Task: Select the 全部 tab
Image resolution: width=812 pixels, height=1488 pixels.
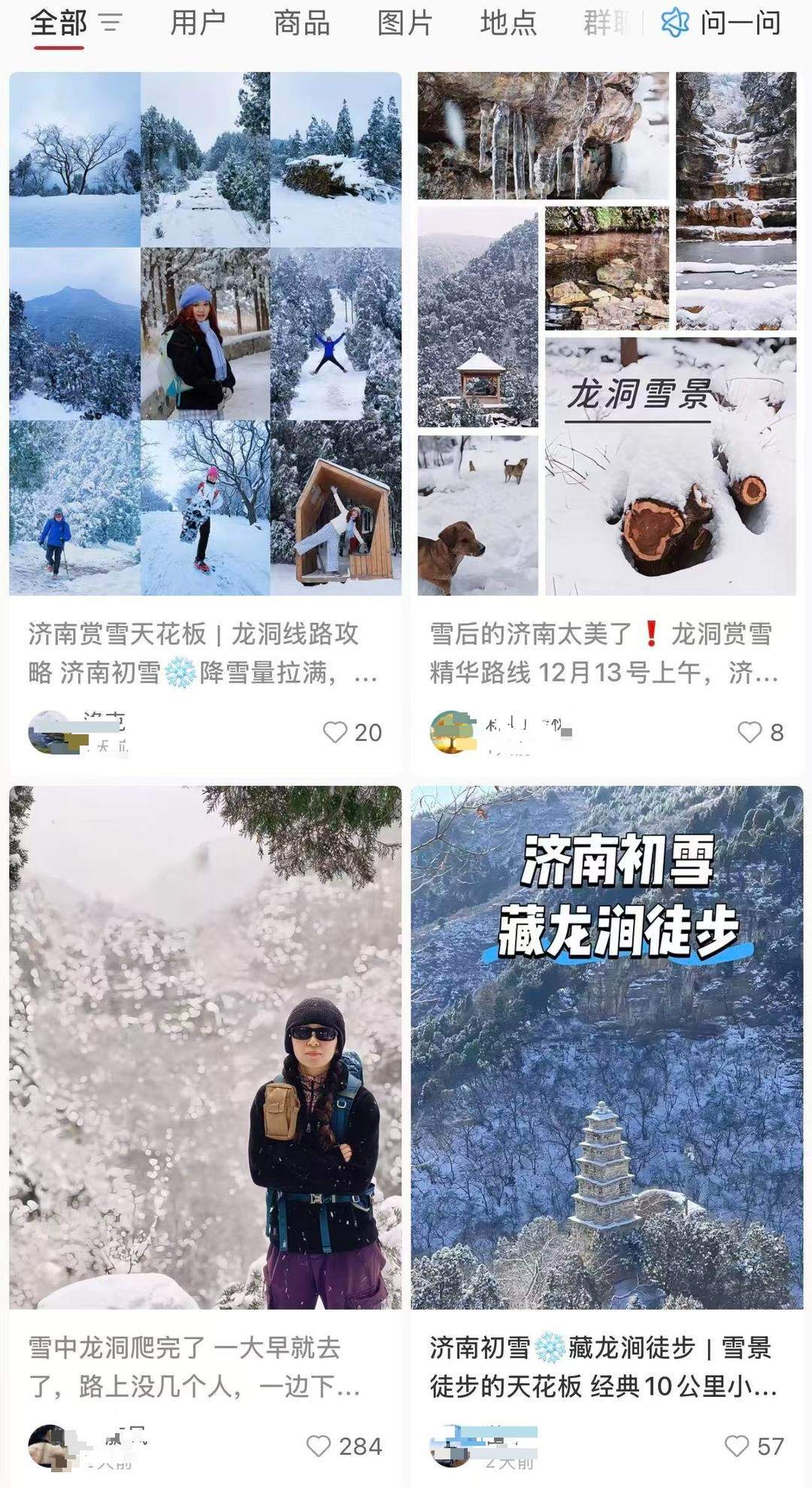Action: pyautogui.click(x=57, y=23)
